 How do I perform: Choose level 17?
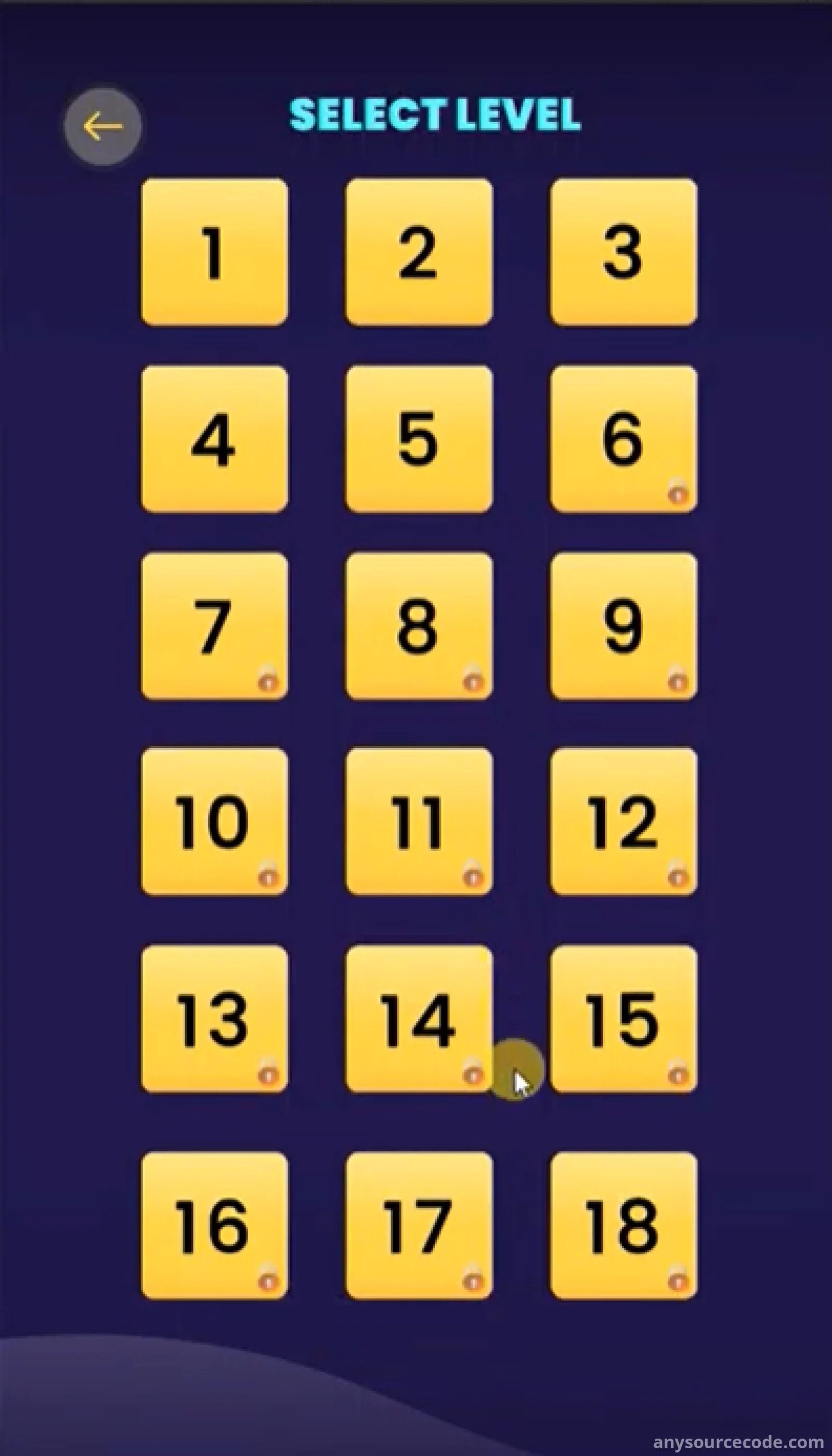coord(419,1226)
